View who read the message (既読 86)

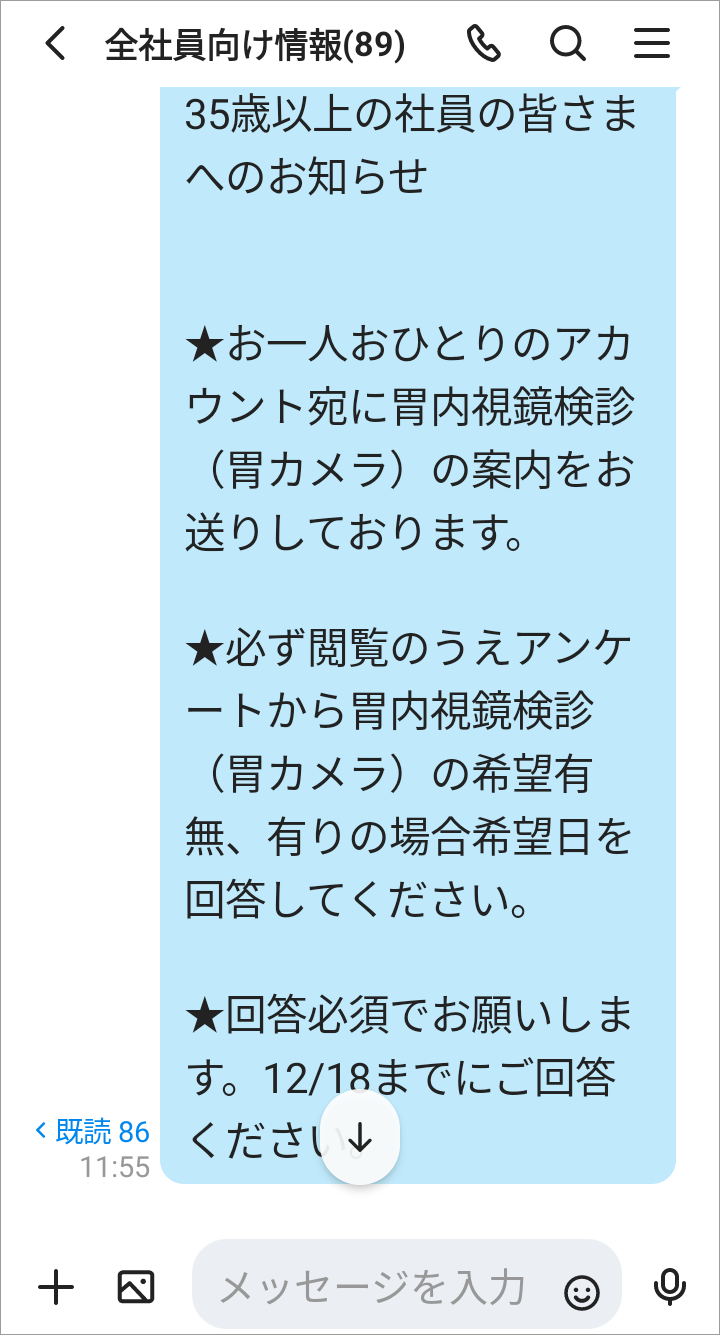tap(92, 1132)
